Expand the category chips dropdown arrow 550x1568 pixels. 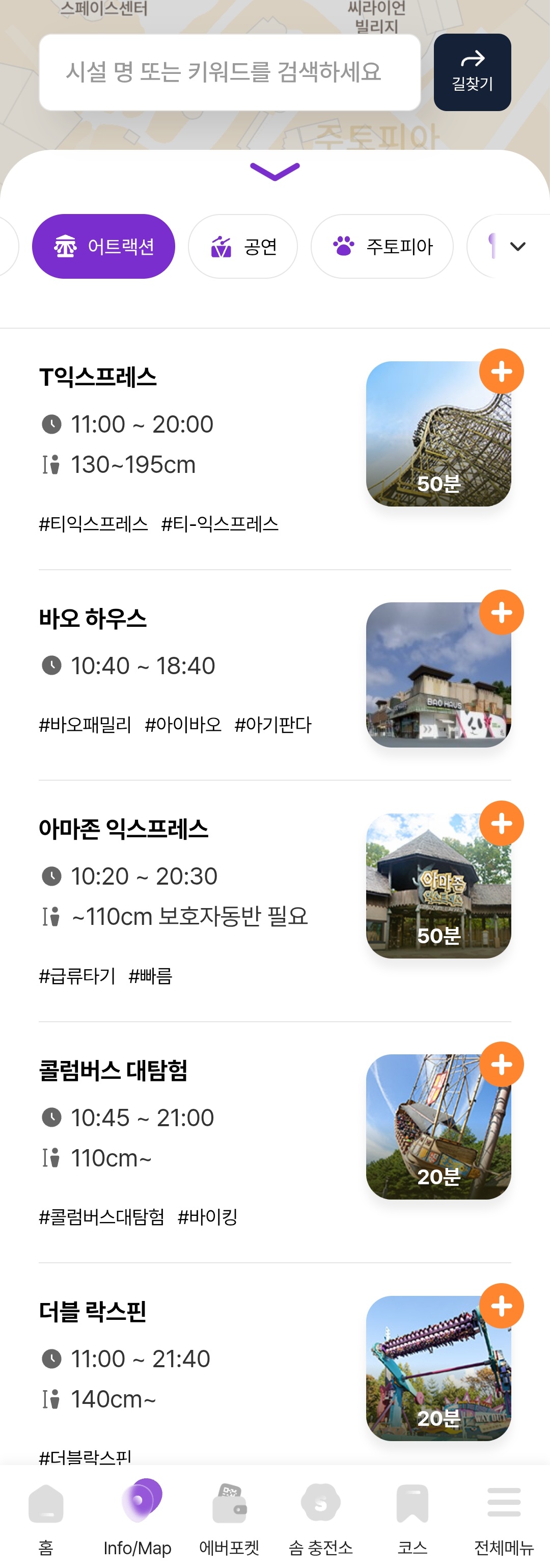coord(518,247)
